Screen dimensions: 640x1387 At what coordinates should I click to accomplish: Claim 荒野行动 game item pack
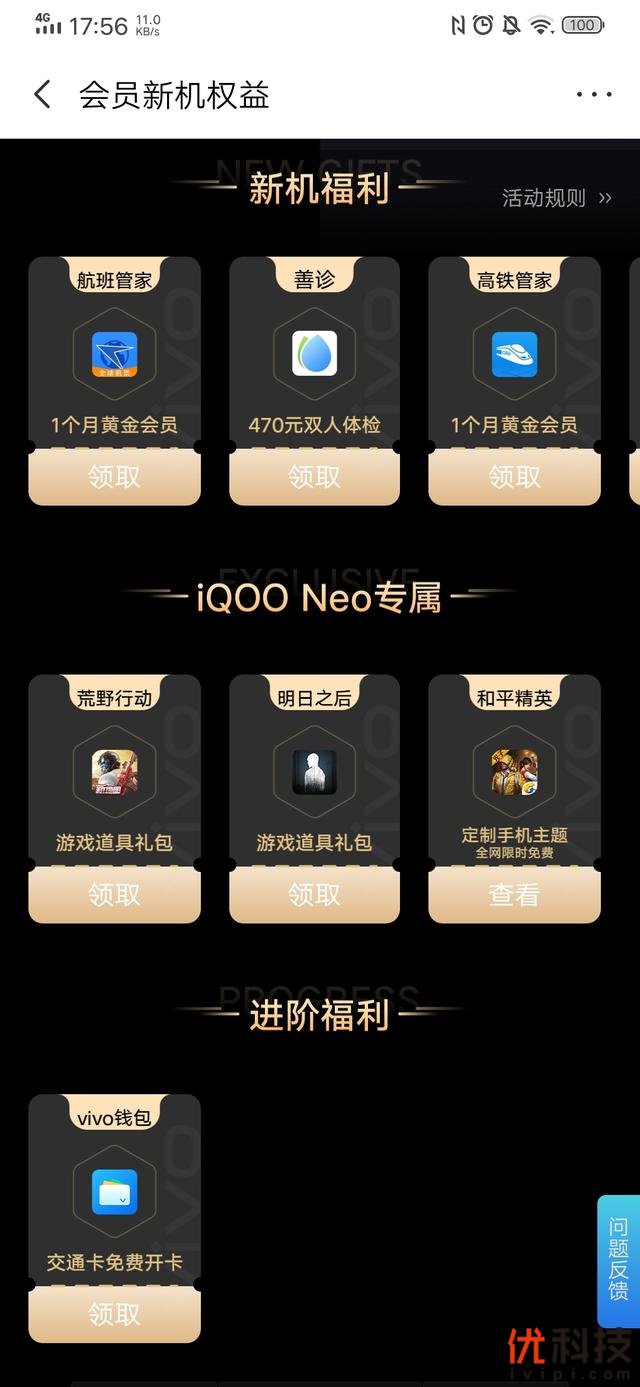(x=114, y=895)
